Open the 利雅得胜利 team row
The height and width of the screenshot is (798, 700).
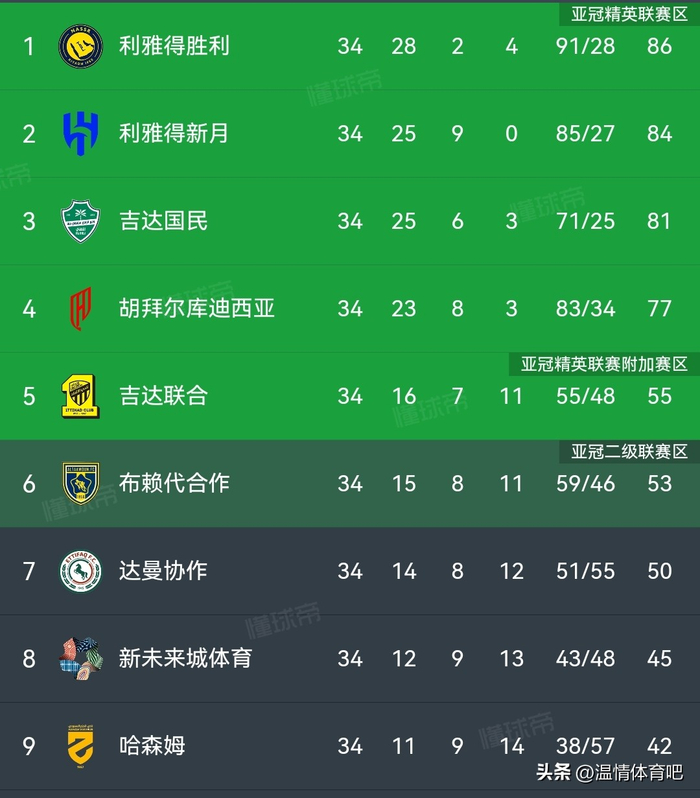click(x=350, y=46)
